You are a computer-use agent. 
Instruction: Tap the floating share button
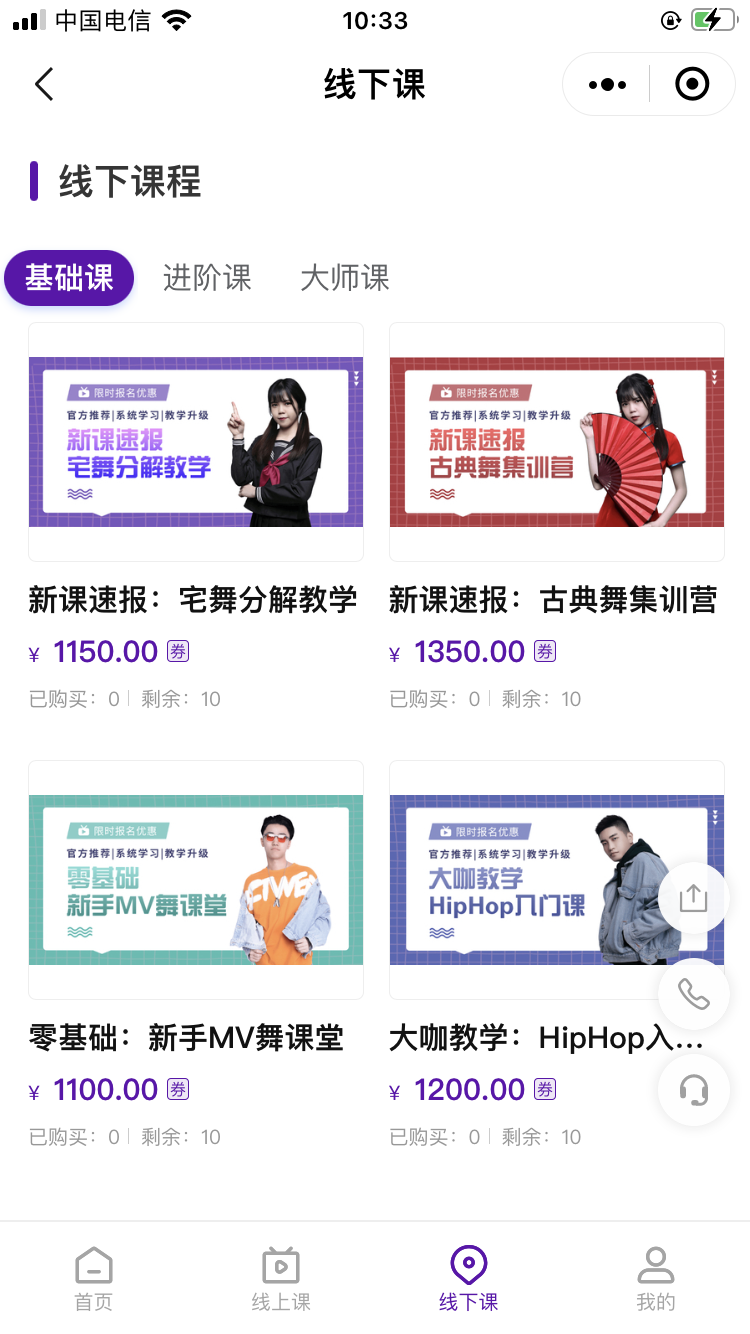point(693,898)
